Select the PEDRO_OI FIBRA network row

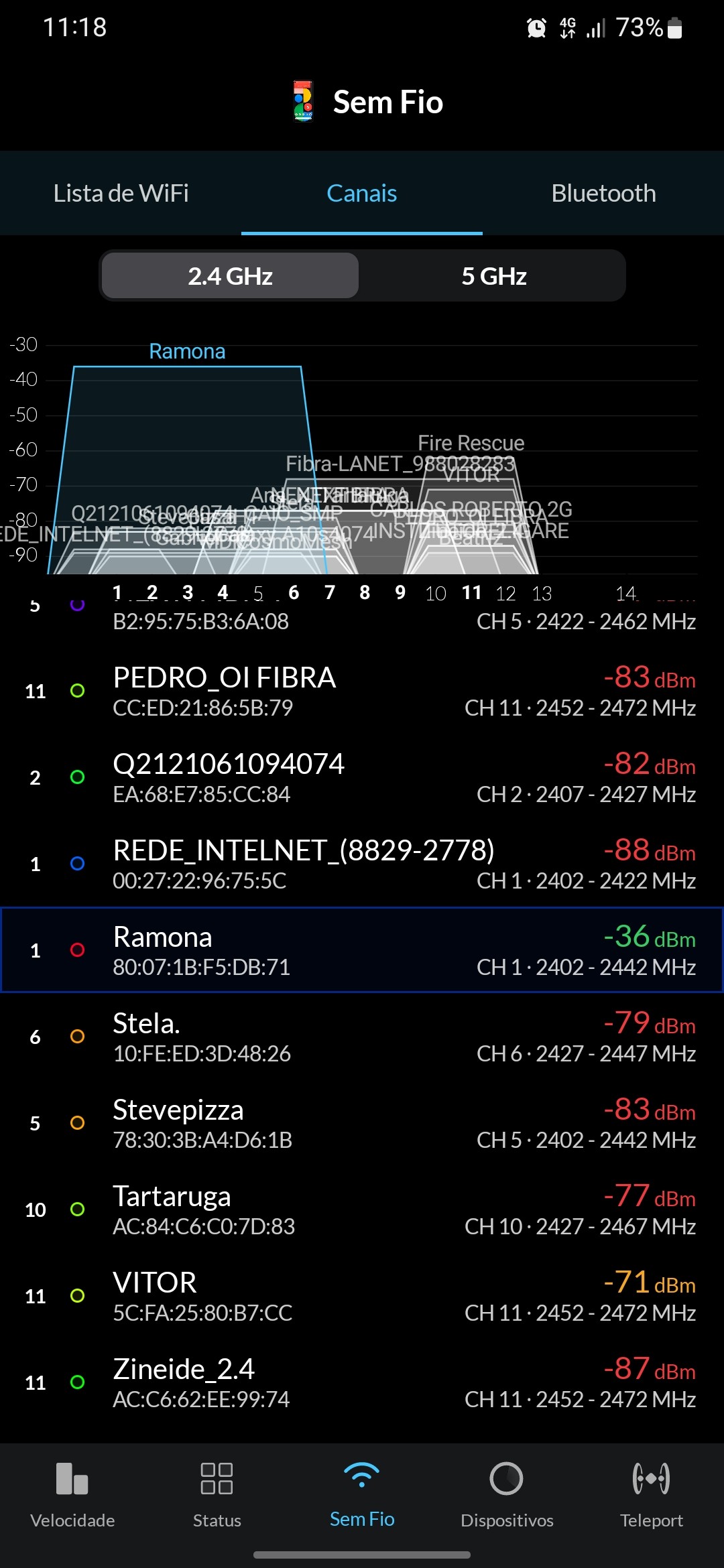[x=362, y=691]
